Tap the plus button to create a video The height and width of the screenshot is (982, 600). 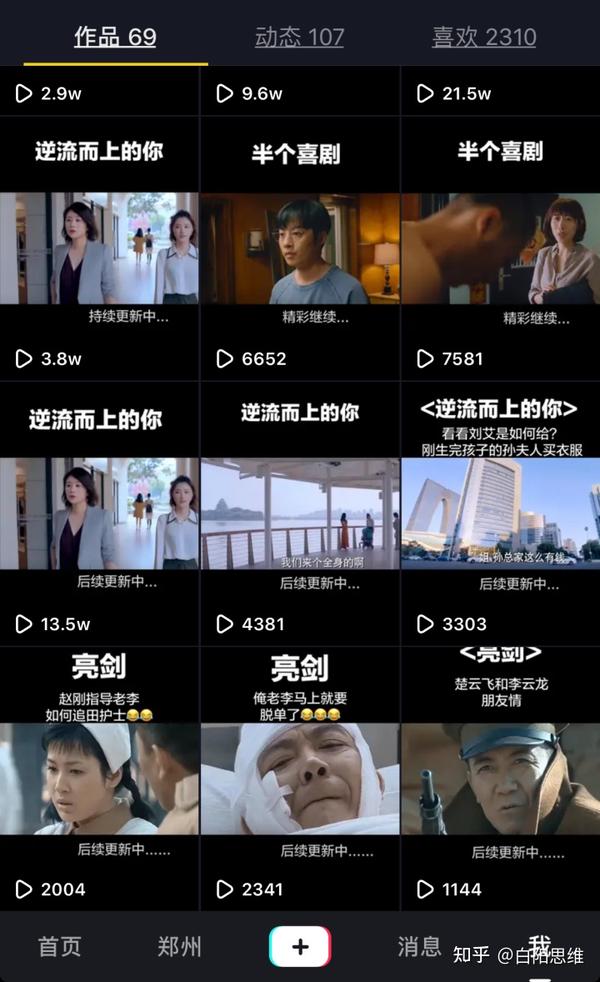click(x=300, y=946)
